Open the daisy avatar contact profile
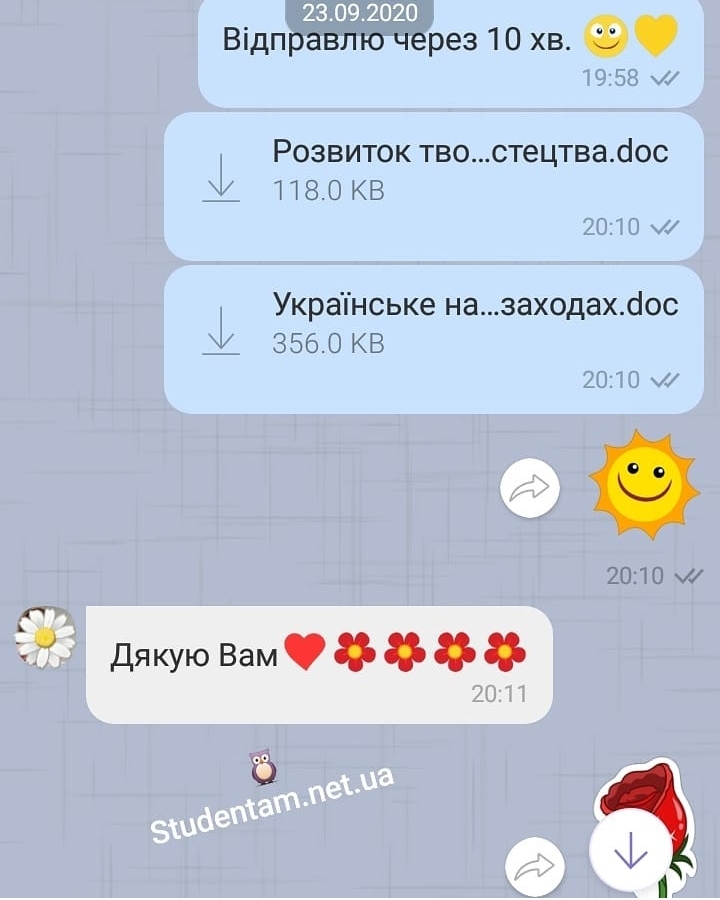 [x=45, y=637]
